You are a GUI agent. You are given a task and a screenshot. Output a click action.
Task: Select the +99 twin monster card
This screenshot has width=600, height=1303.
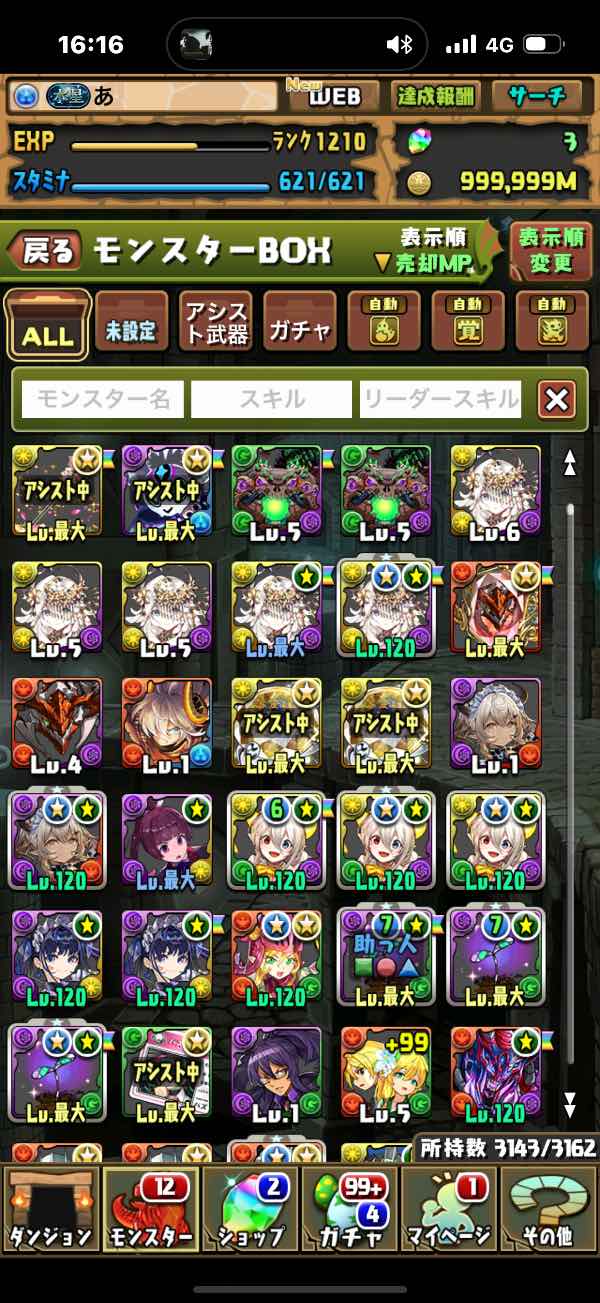point(386,1075)
